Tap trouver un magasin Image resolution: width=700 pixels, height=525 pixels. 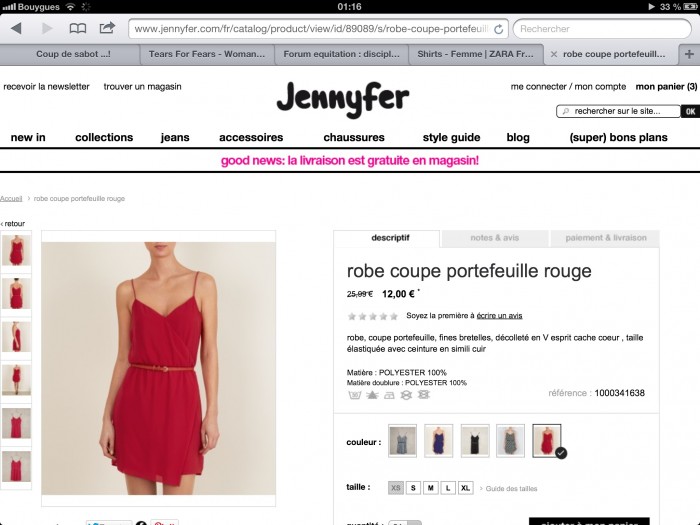[x=142, y=87]
